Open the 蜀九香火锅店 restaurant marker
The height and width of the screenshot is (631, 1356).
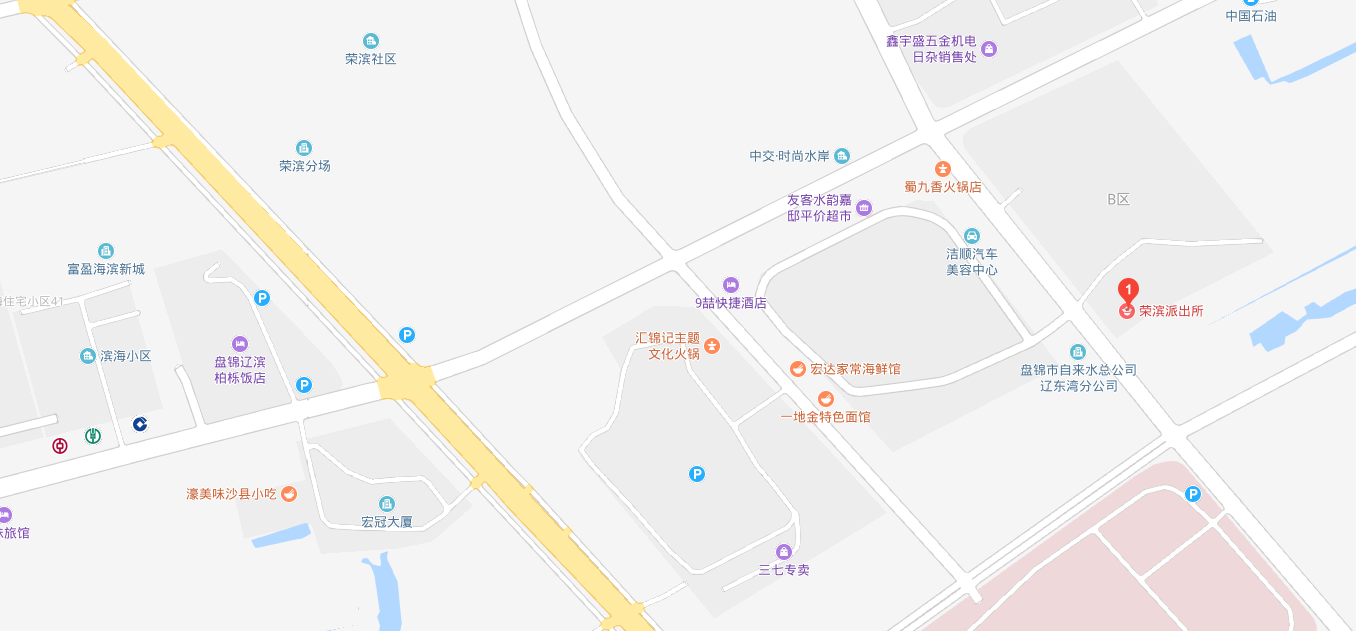(x=942, y=169)
